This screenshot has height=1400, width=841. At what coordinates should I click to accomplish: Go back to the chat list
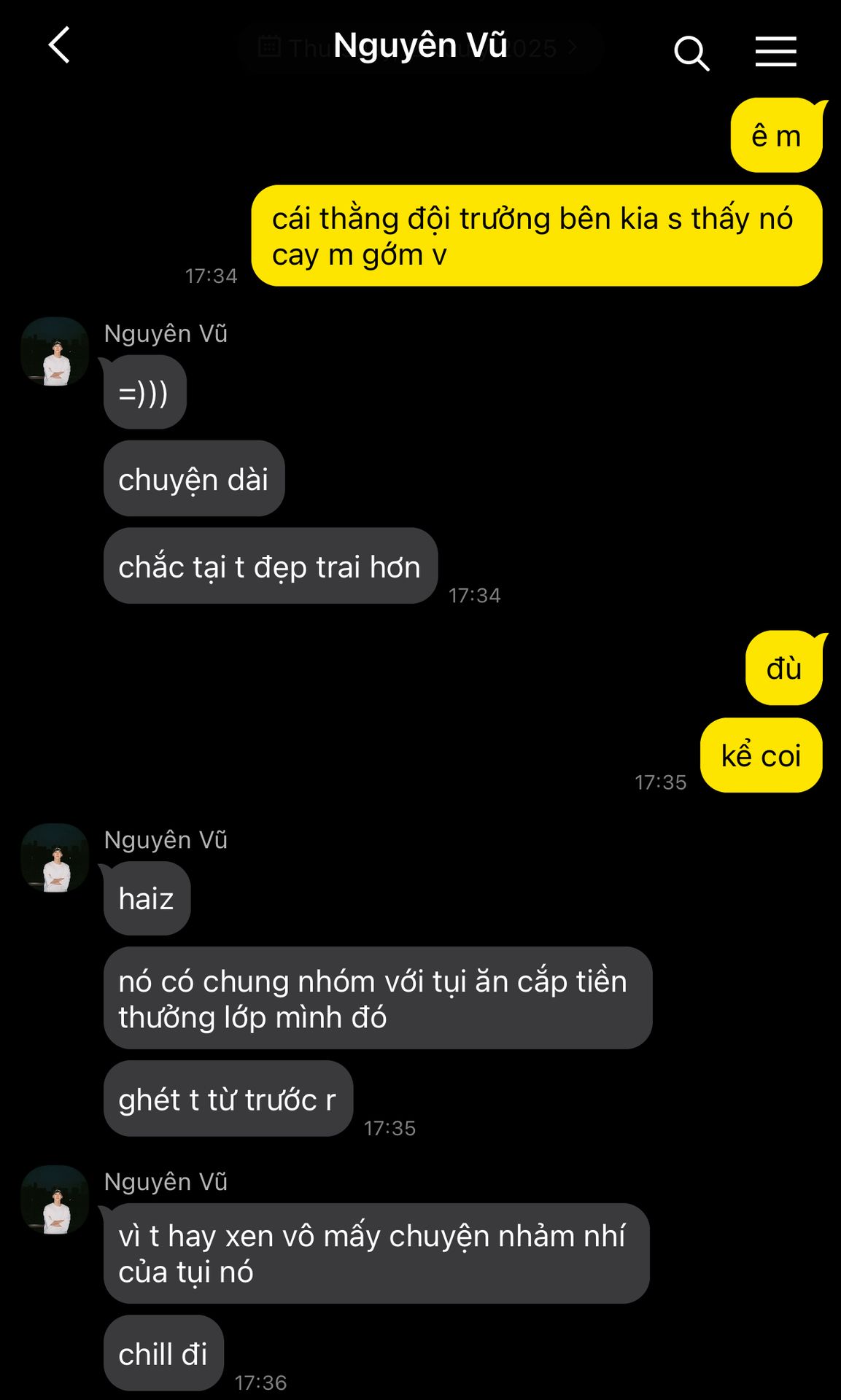(x=59, y=46)
